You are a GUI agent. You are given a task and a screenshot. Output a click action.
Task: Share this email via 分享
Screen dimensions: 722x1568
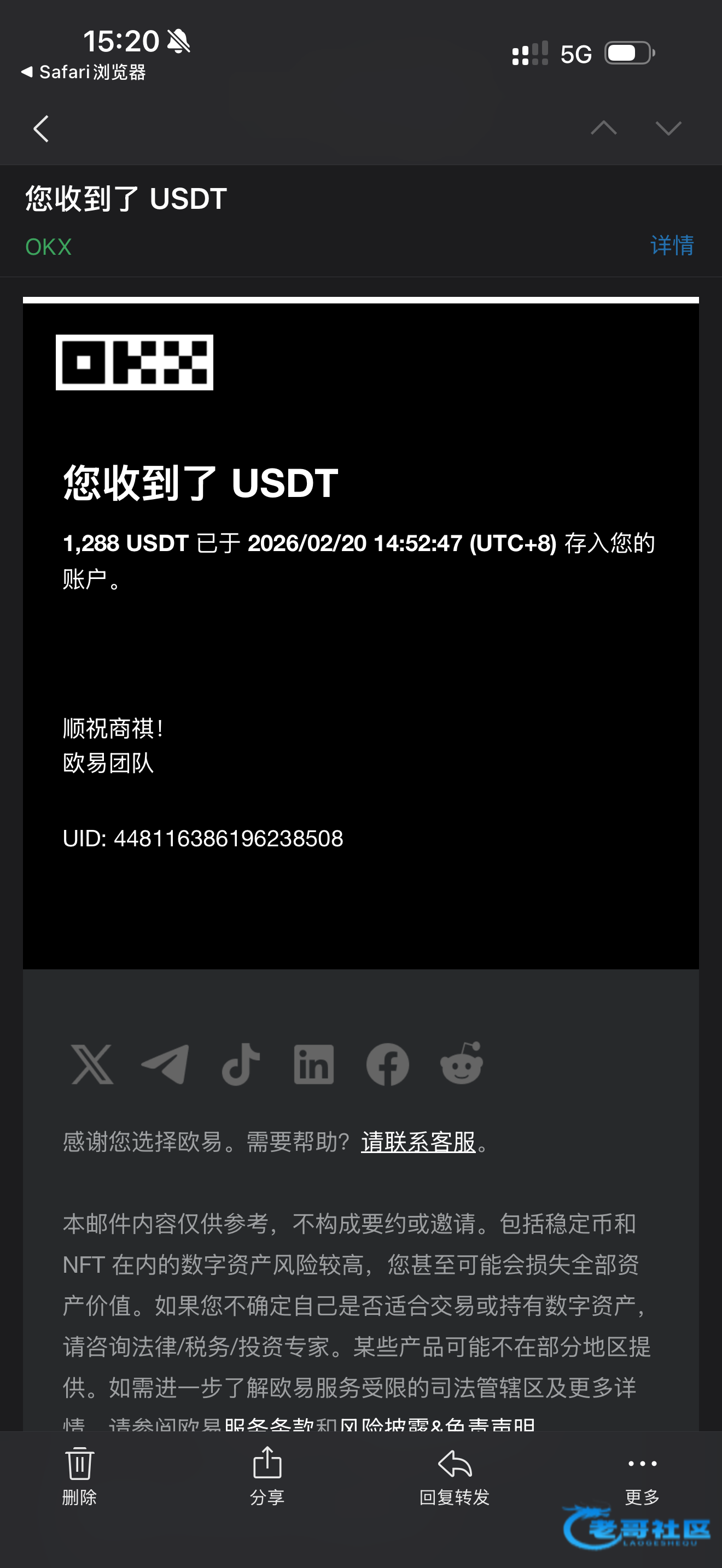pos(267,1476)
